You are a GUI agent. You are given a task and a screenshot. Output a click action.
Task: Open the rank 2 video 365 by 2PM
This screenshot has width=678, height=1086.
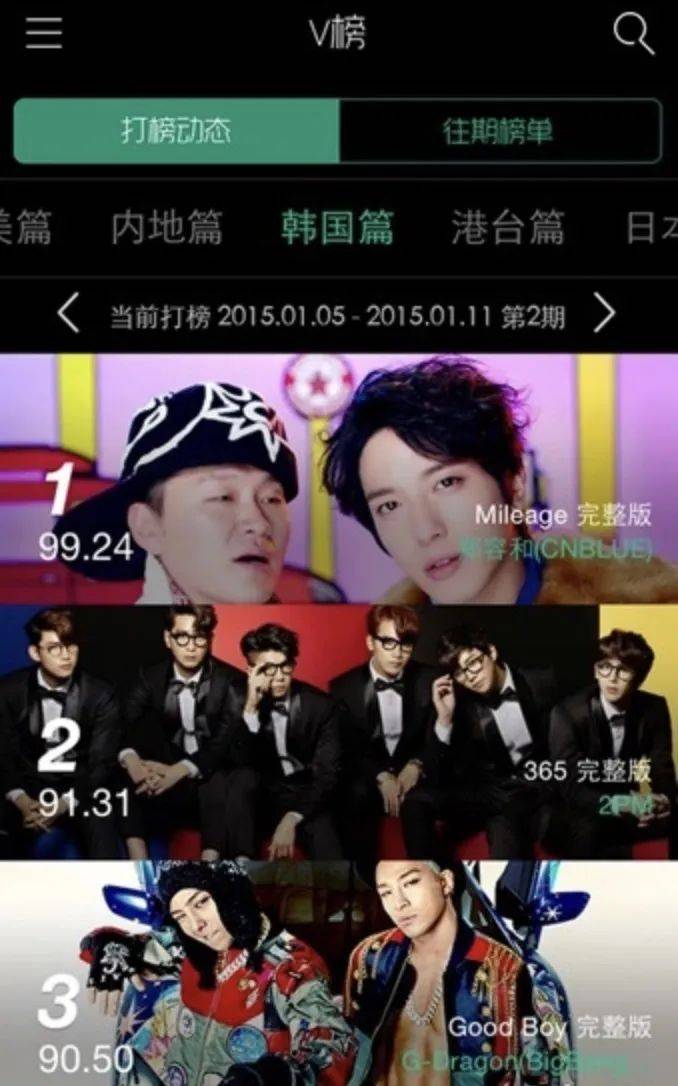tap(339, 732)
